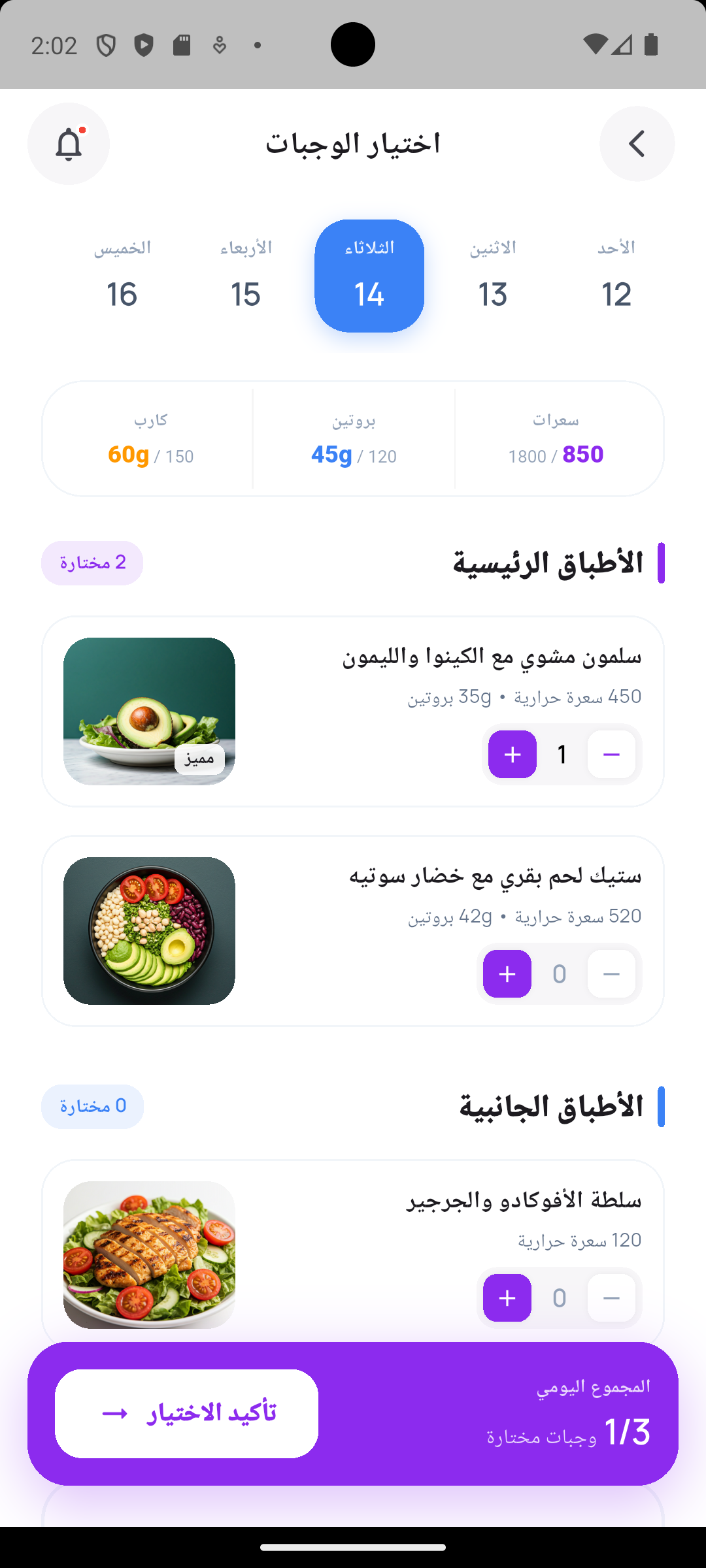This screenshot has height=1568, width=706.
Task: Open the salmon meal photo thumbnail
Action: point(149,711)
